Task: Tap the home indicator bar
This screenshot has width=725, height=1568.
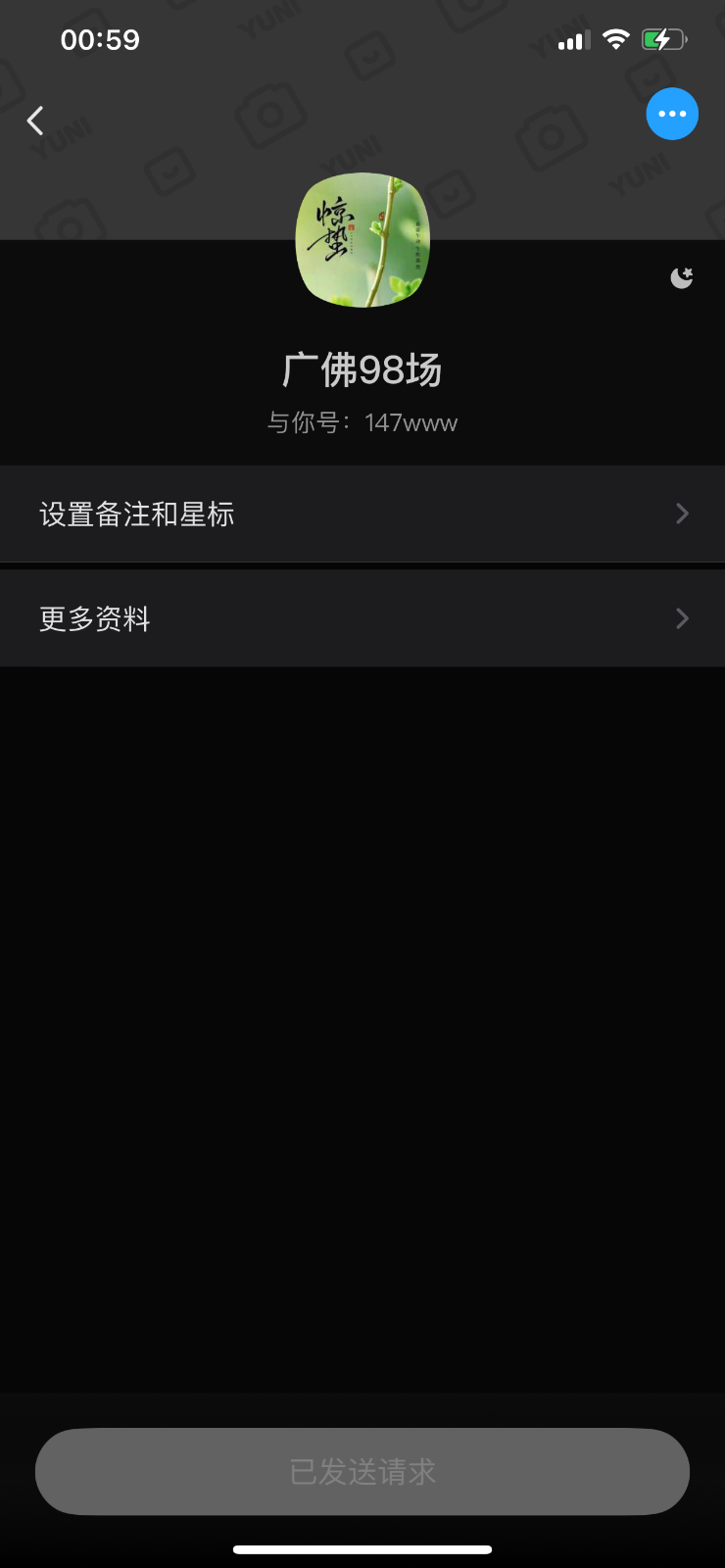Action: (362, 1542)
